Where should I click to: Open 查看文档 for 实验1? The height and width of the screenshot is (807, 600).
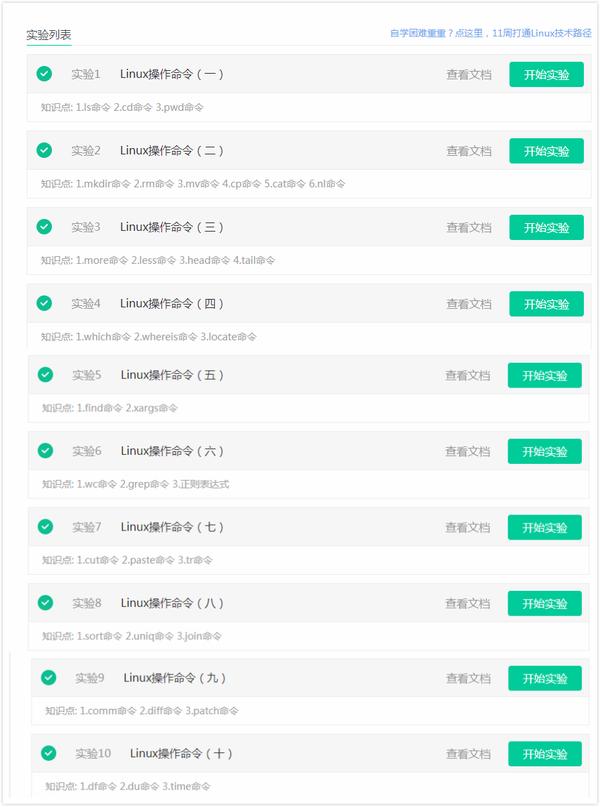pyautogui.click(x=468, y=75)
